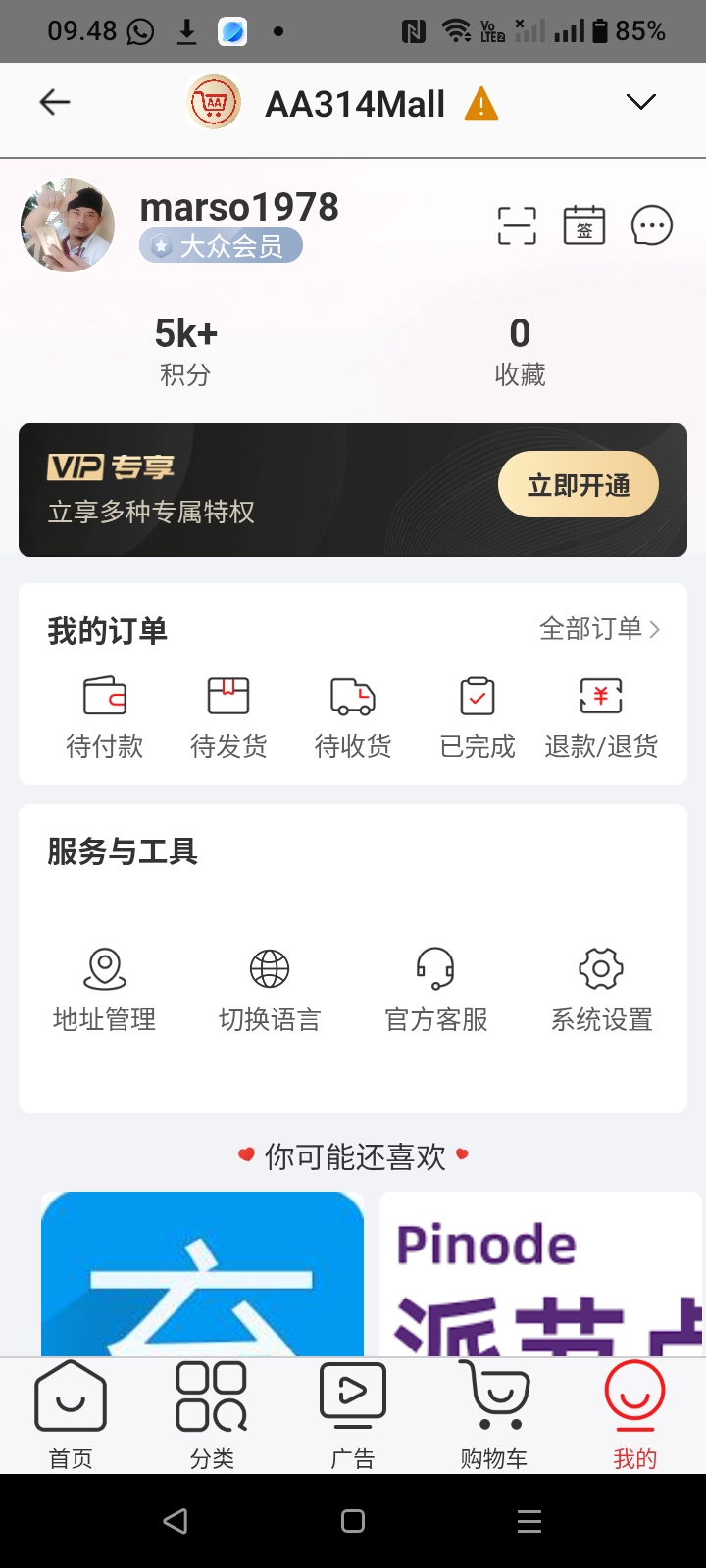Open 已完成 completed orders
The width and height of the screenshot is (706, 1568).
(x=478, y=717)
